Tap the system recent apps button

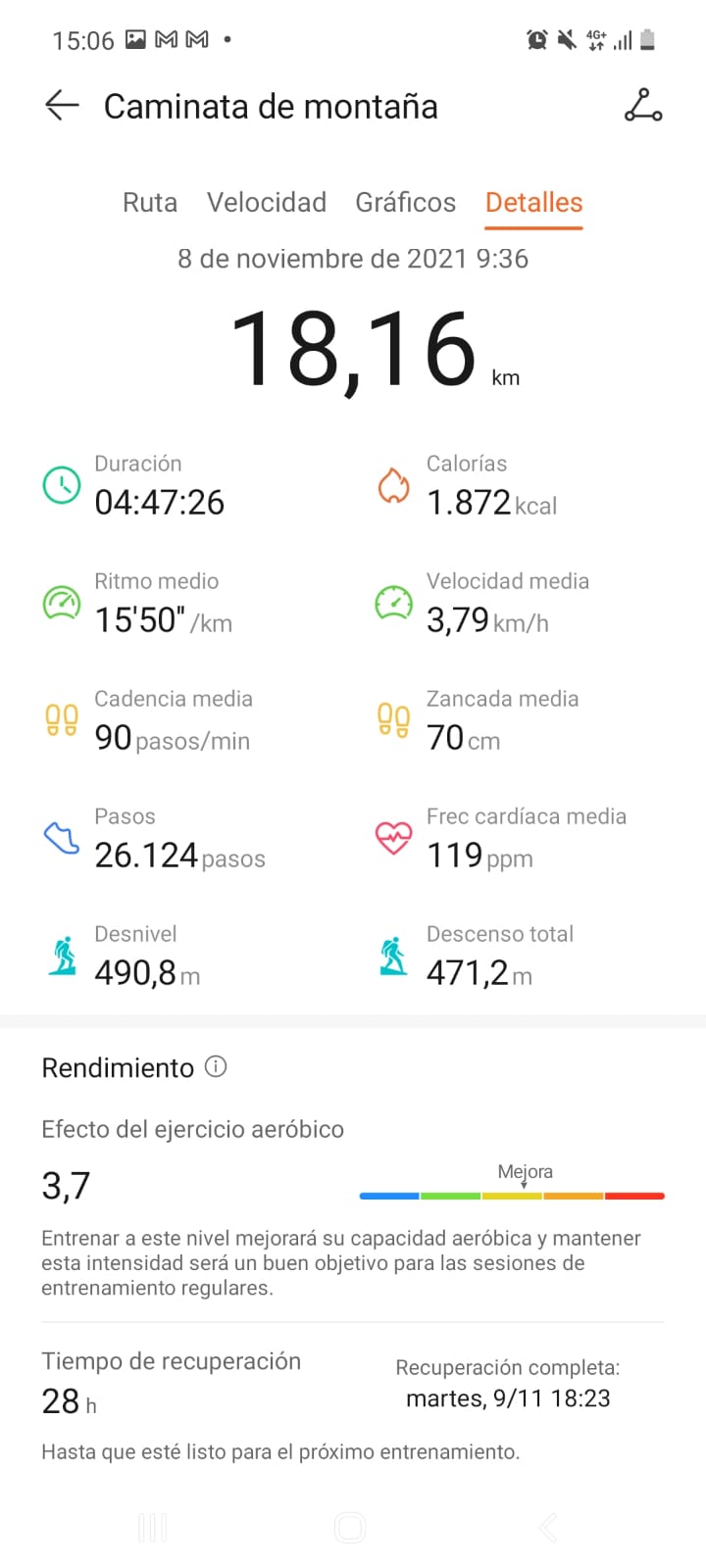click(x=153, y=1527)
